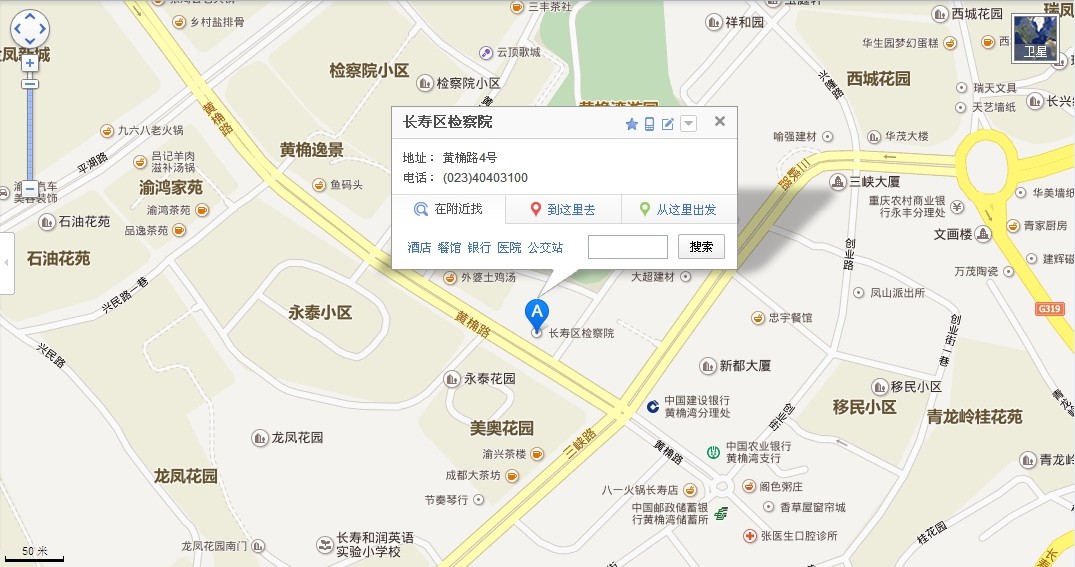1075x567 pixels.
Task: Find nearby 餐馆
Action: tap(449, 247)
